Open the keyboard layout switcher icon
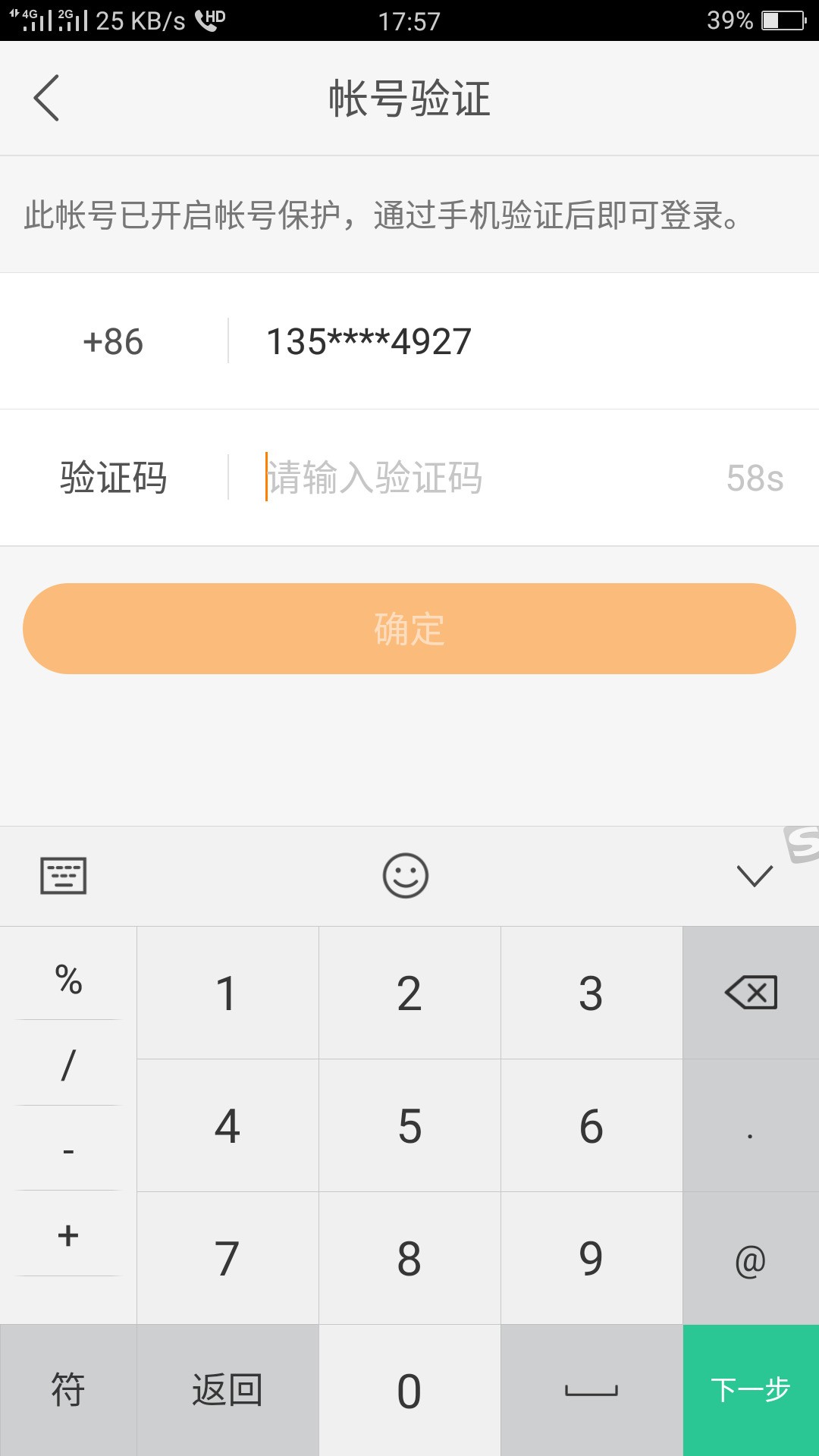 [x=64, y=876]
